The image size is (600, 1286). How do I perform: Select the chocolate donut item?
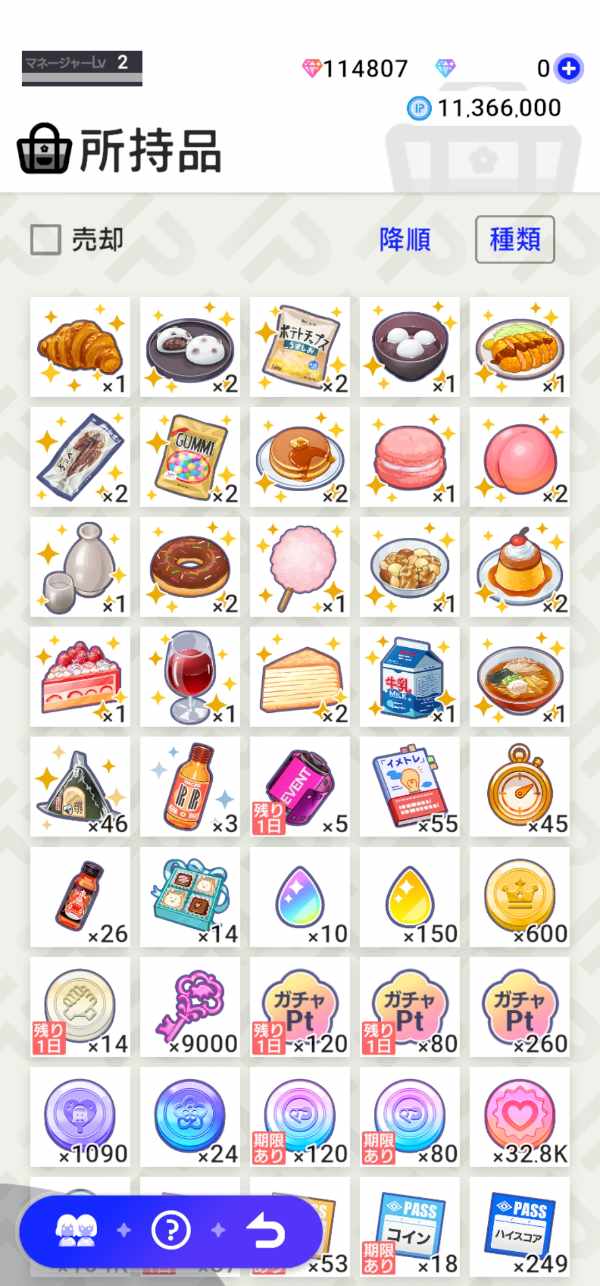click(190, 566)
